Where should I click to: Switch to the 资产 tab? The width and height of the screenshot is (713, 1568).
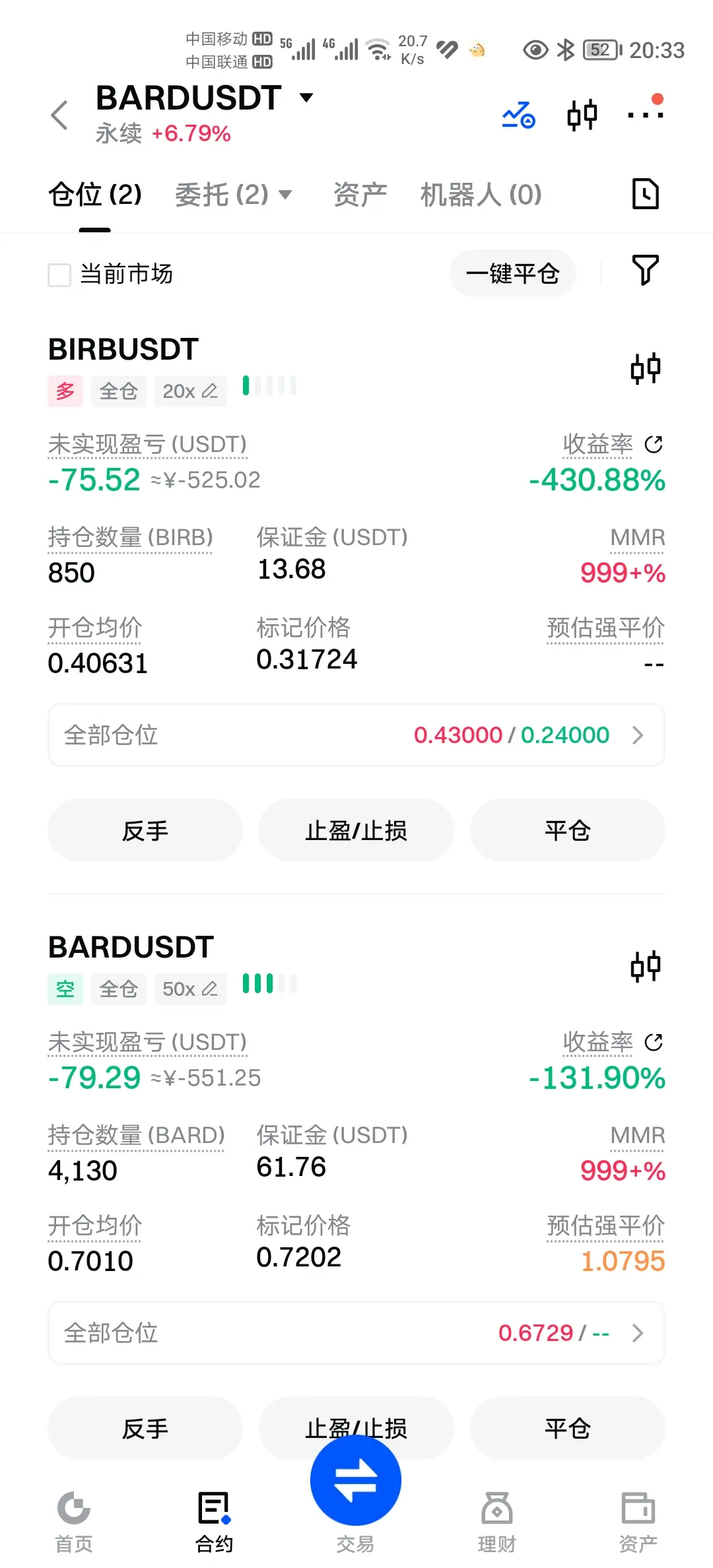coord(360,195)
